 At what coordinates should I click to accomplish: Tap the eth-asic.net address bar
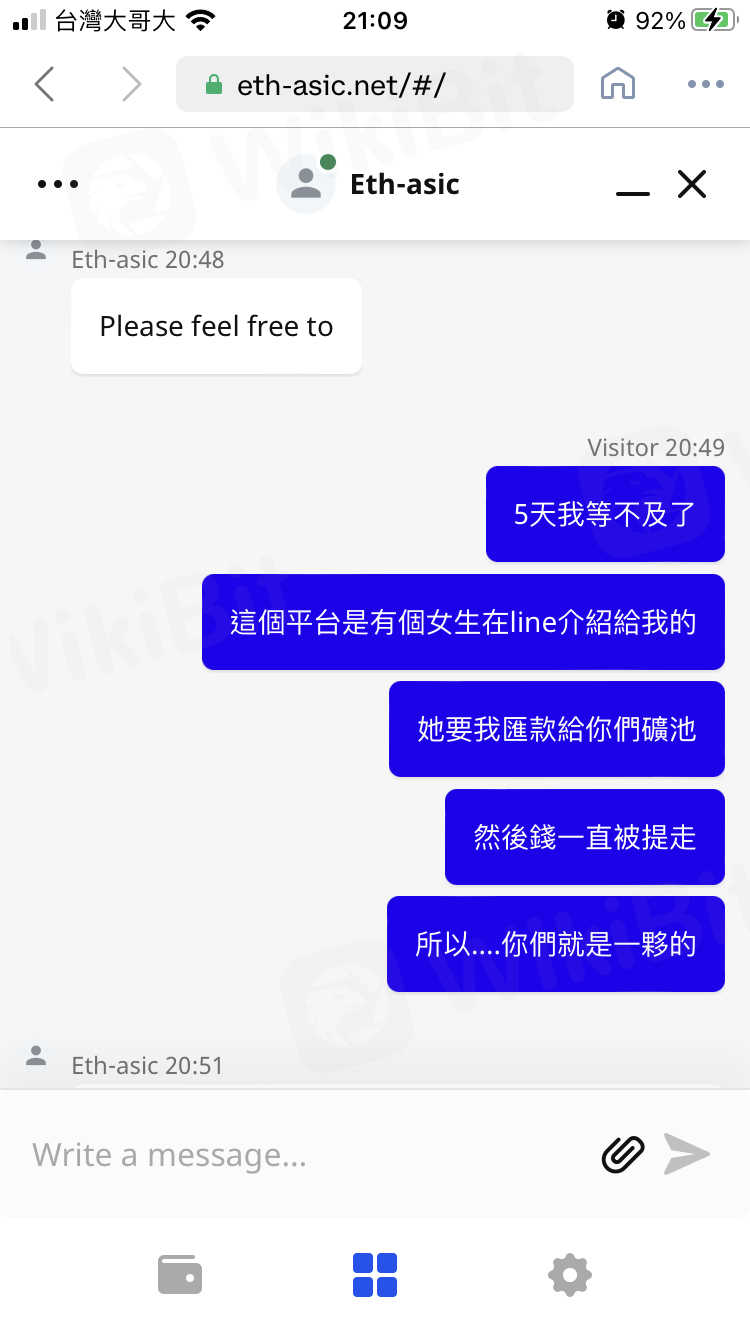(374, 85)
